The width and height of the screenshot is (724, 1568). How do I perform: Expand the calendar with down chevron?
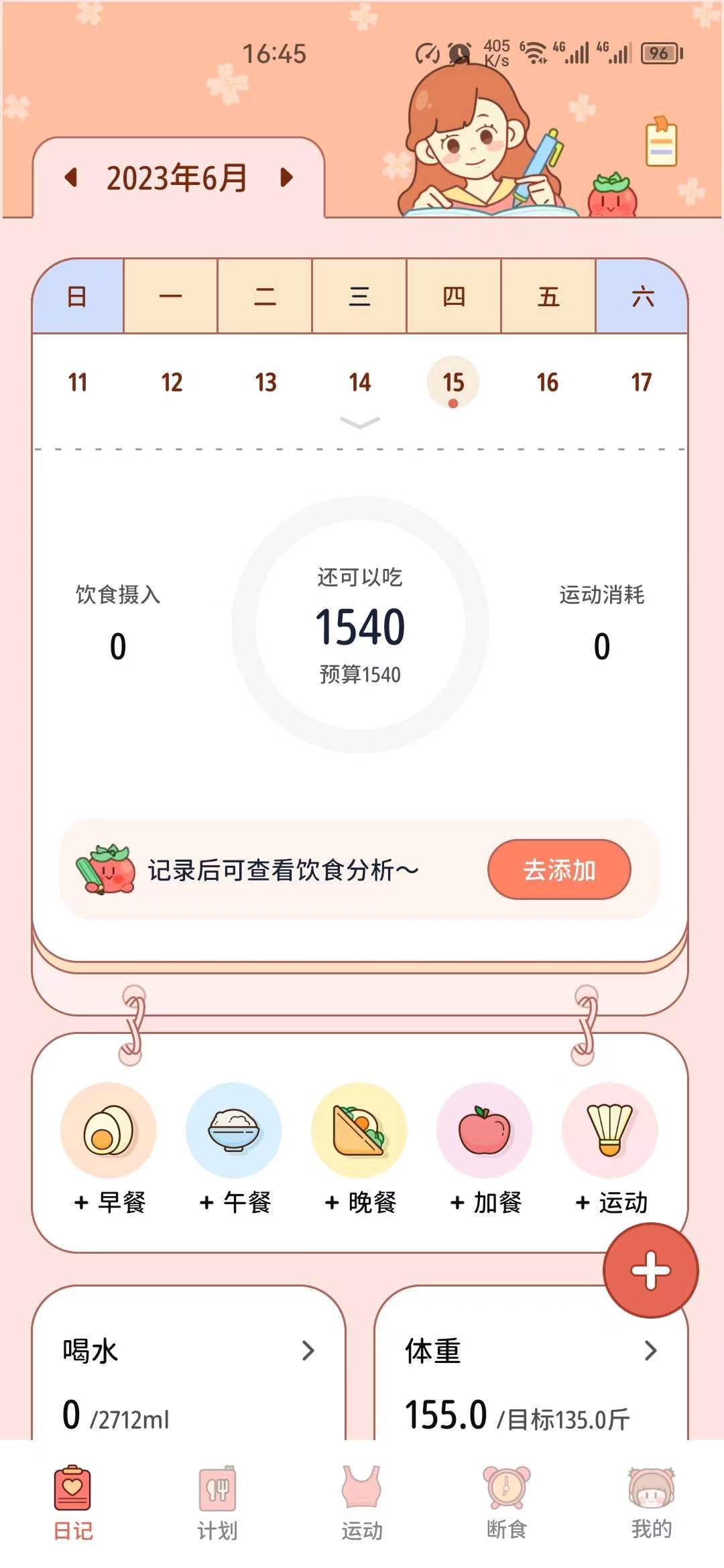click(360, 422)
